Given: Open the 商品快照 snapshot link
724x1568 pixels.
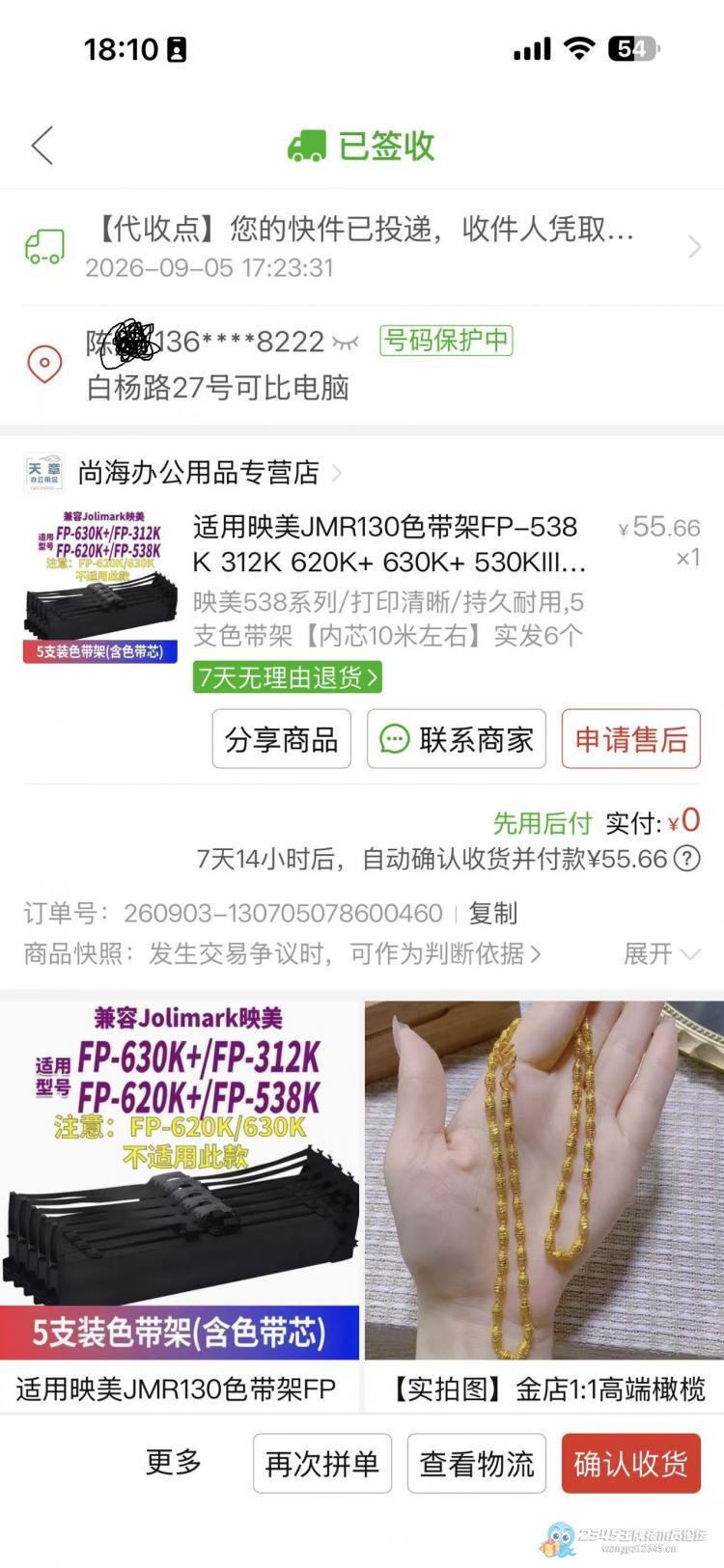Looking at the screenshot, I should click(282, 953).
